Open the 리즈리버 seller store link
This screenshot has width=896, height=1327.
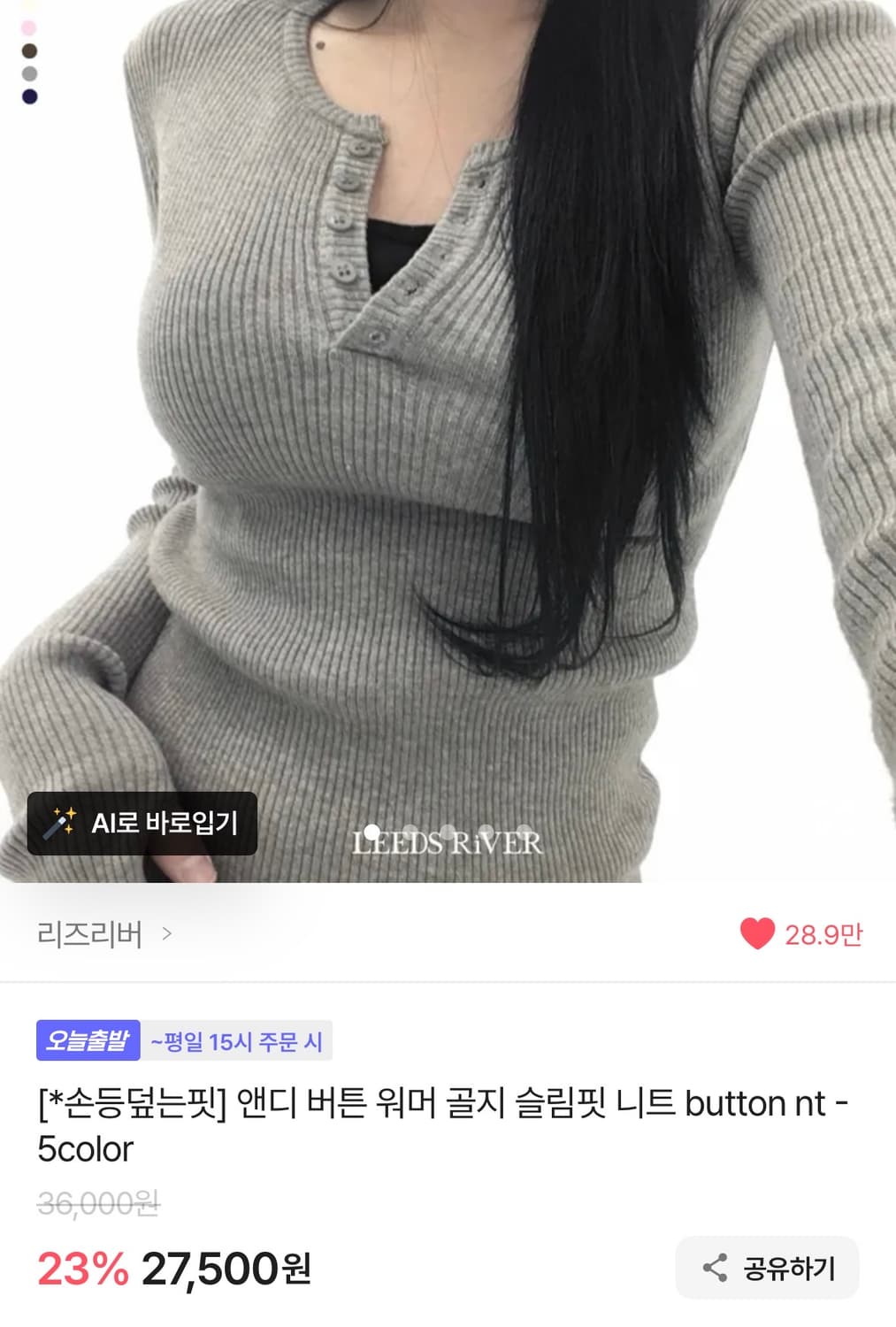91,934
